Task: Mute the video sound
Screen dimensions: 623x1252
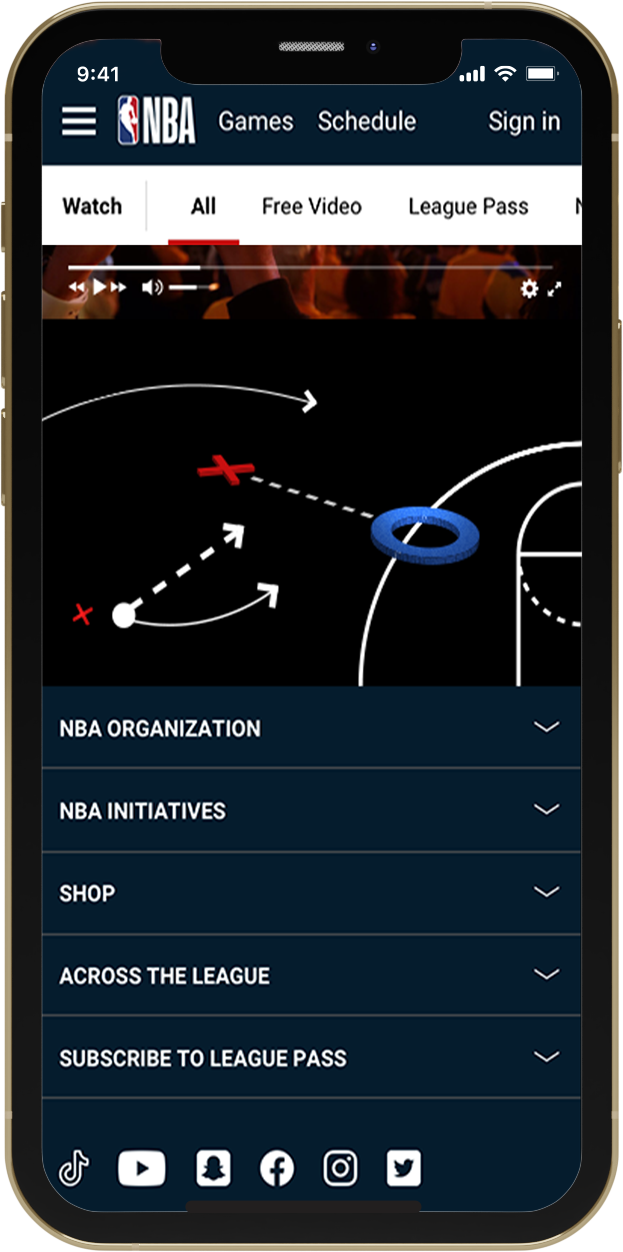Action: [151, 288]
